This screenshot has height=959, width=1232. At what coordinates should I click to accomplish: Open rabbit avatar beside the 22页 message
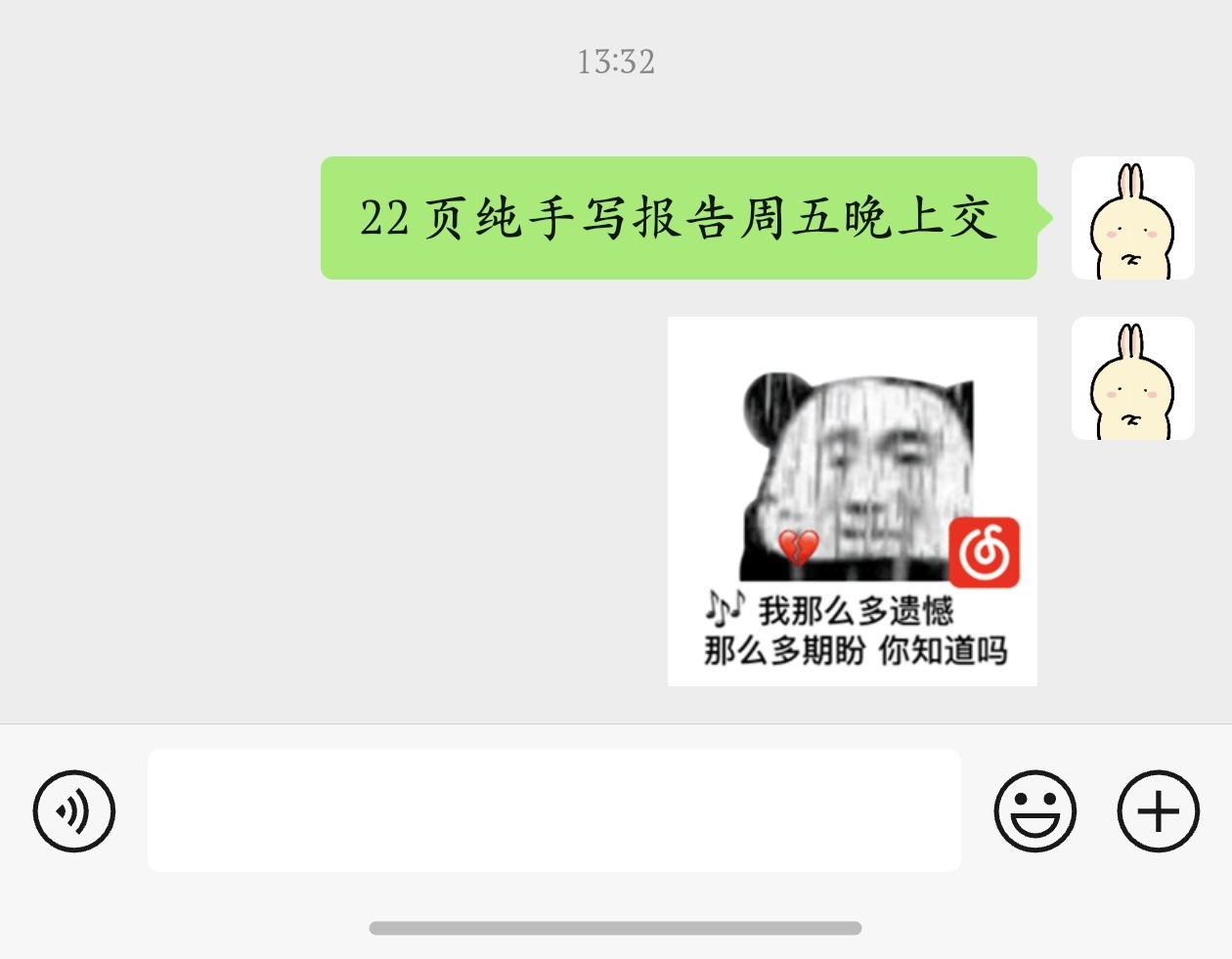pos(1132,218)
